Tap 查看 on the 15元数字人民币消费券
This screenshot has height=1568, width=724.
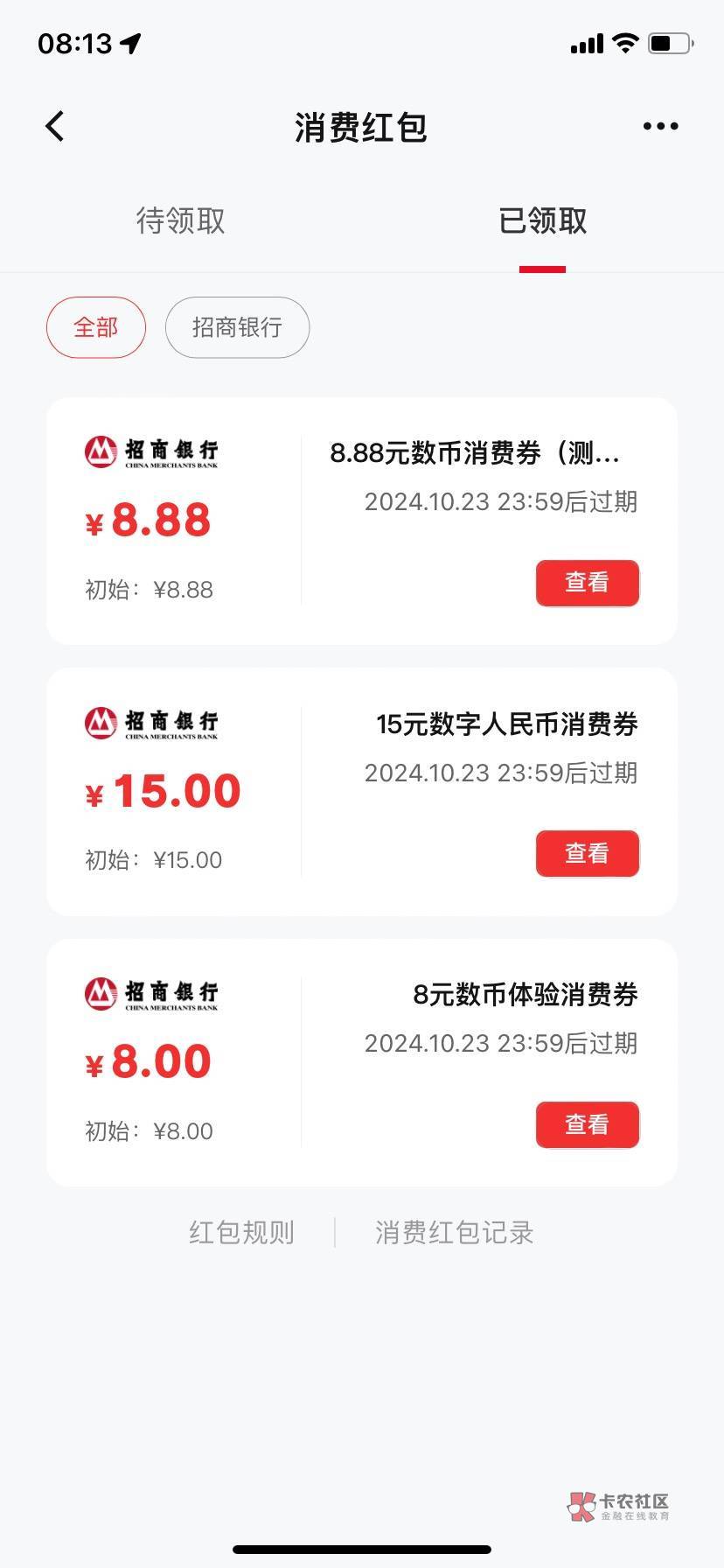coord(587,853)
